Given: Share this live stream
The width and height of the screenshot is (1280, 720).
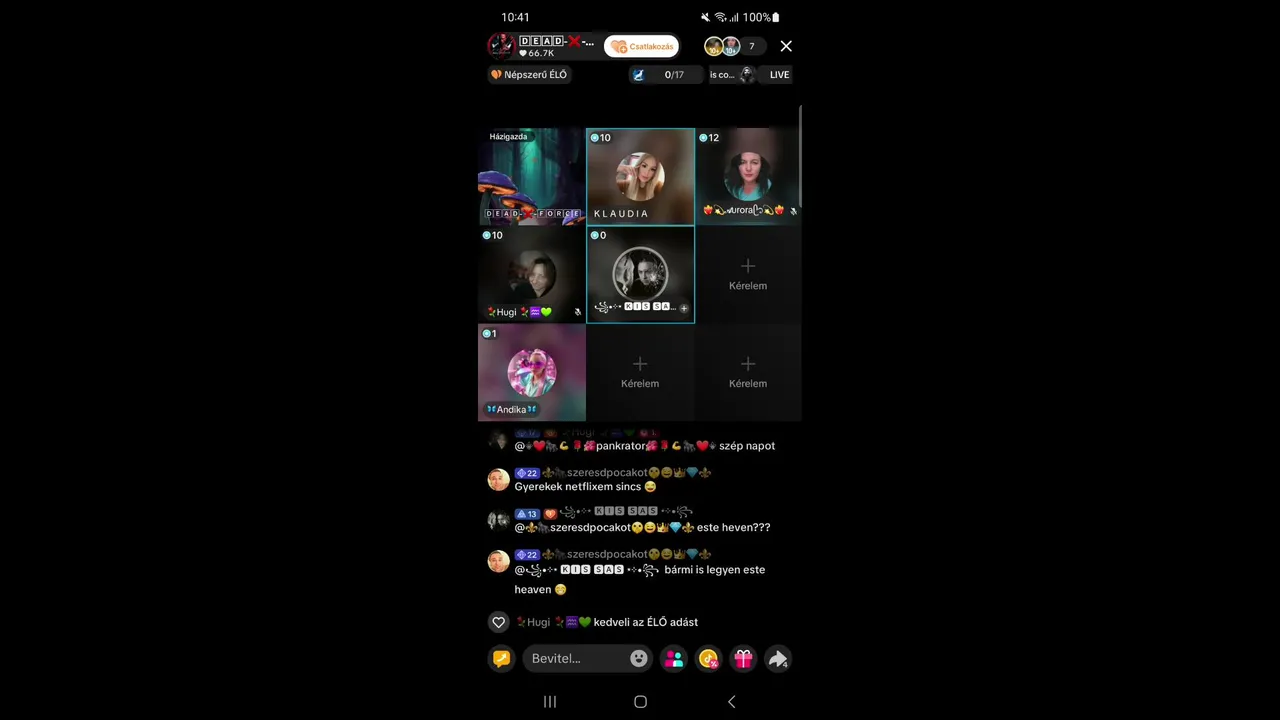Looking at the screenshot, I should tap(777, 658).
